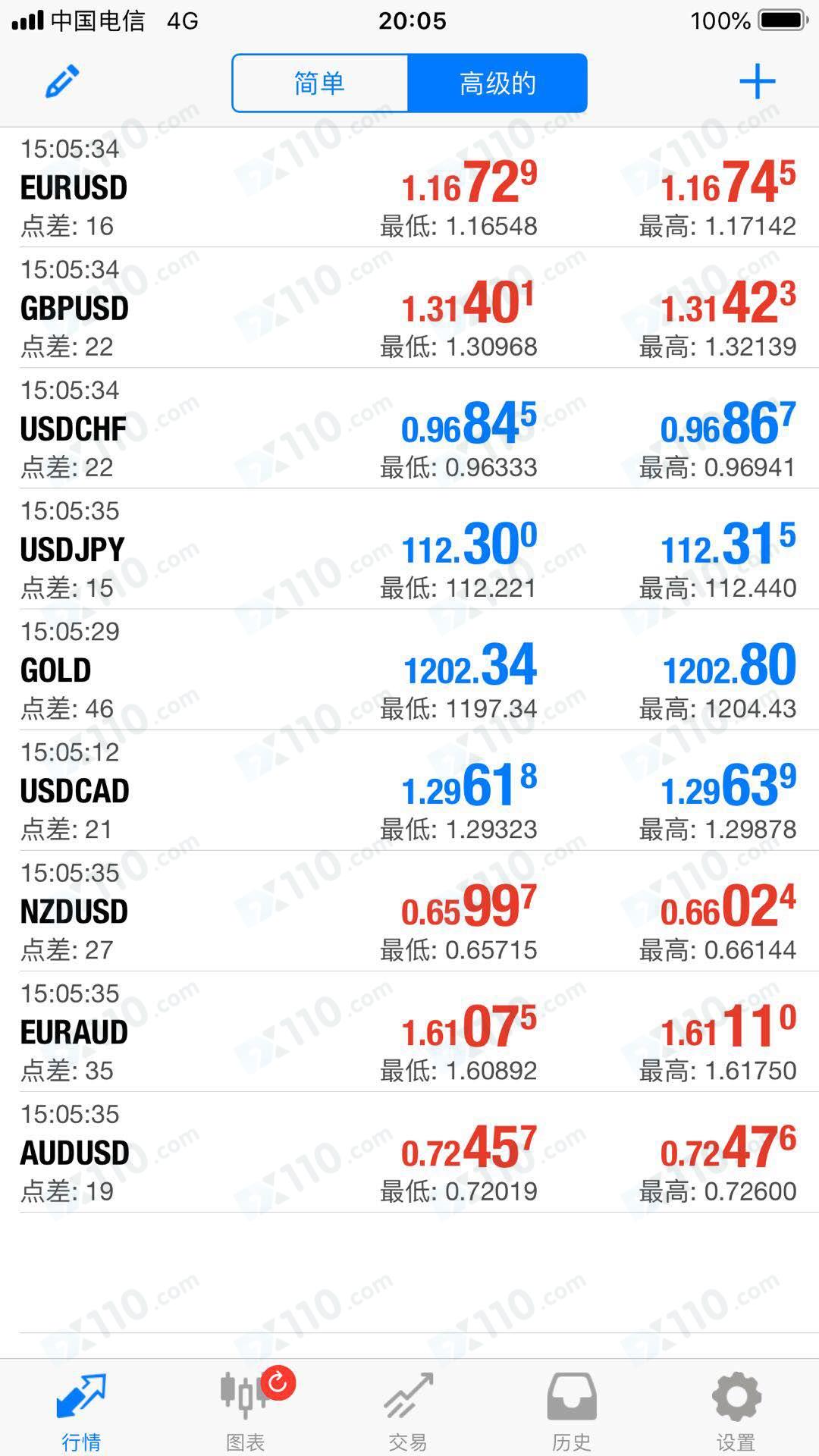Add a new symbol with plus icon
The height and width of the screenshot is (1456, 819).
pos(757,82)
